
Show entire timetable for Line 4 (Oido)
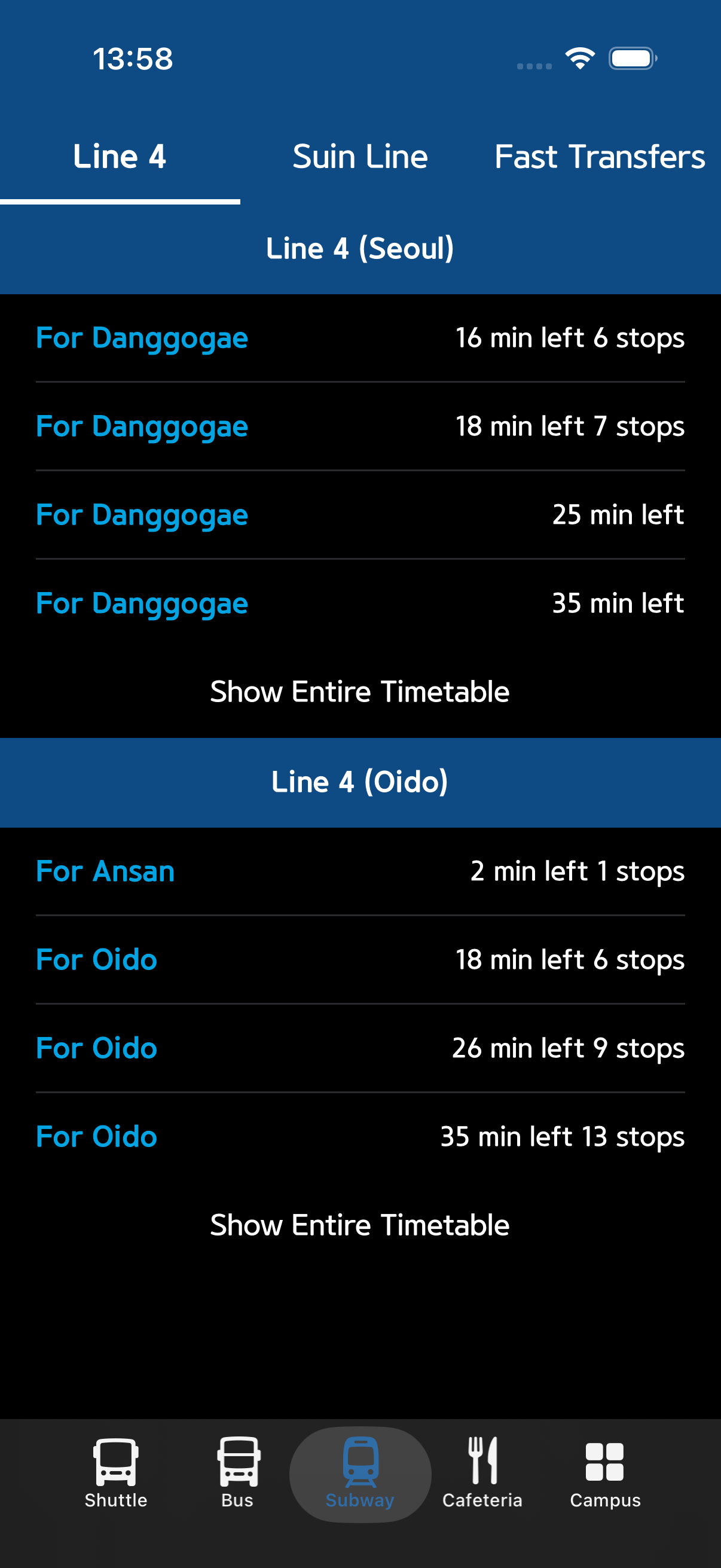tap(360, 1225)
